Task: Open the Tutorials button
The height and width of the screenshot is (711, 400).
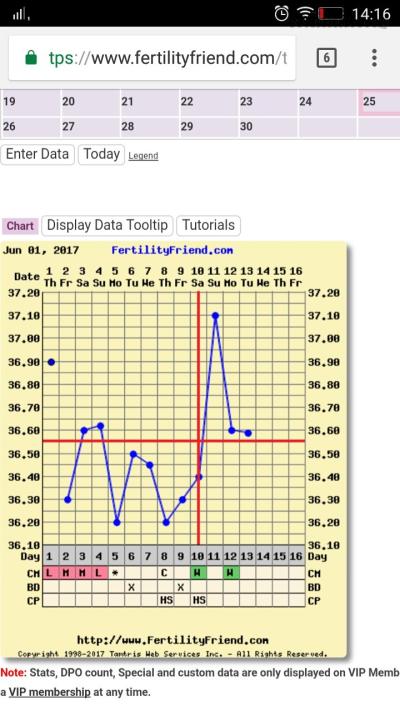Action: tap(208, 225)
